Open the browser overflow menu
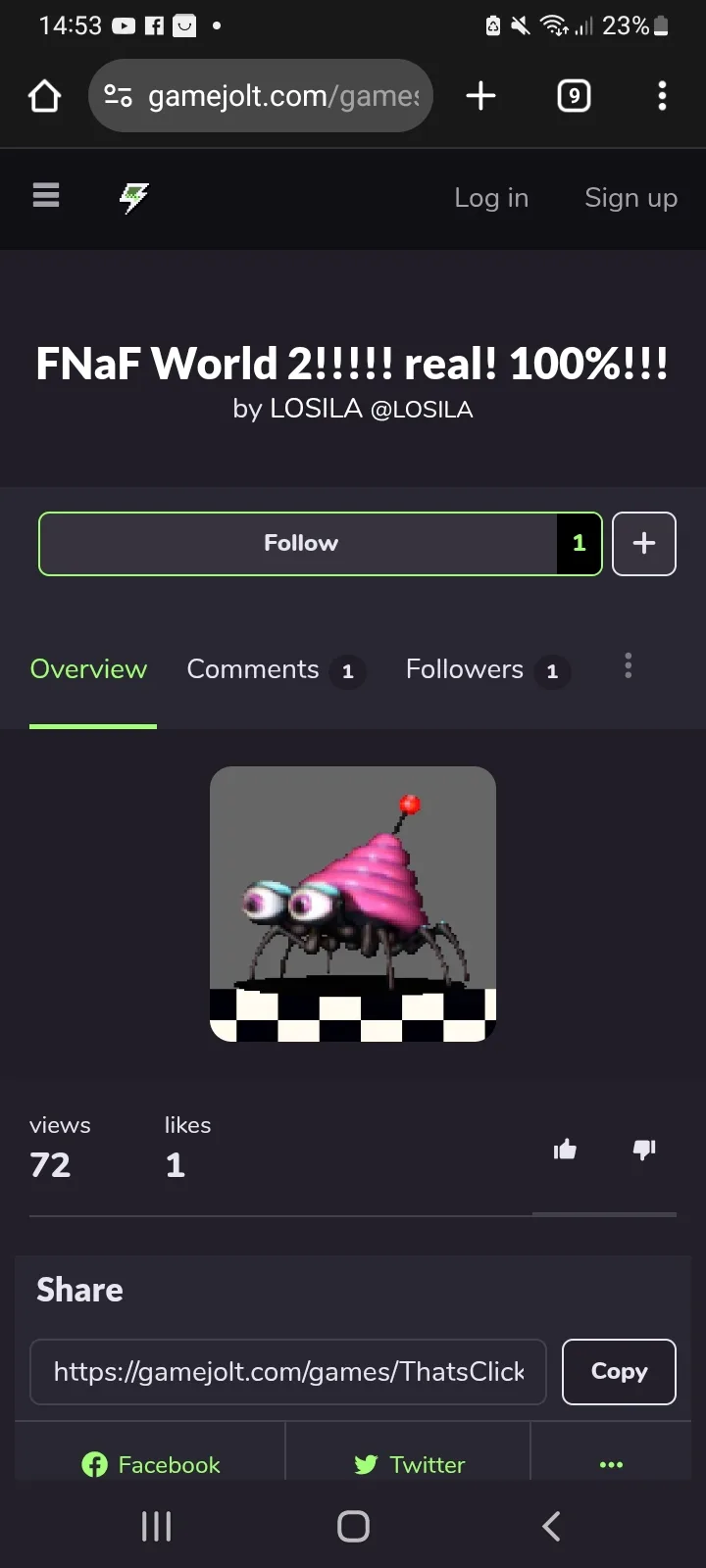Viewport: 706px width, 1568px height. point(662,96)
